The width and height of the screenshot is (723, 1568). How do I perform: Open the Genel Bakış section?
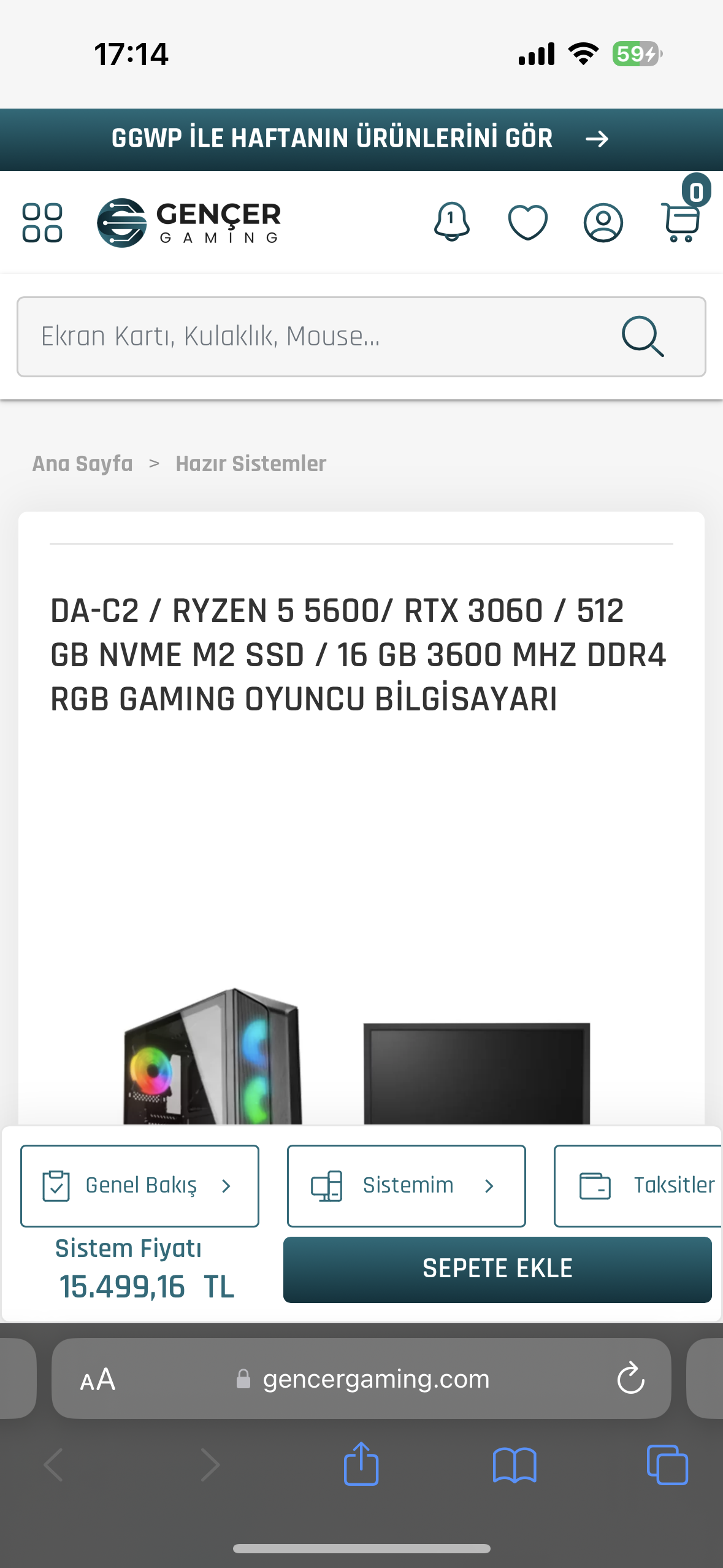pos(140,1185)
